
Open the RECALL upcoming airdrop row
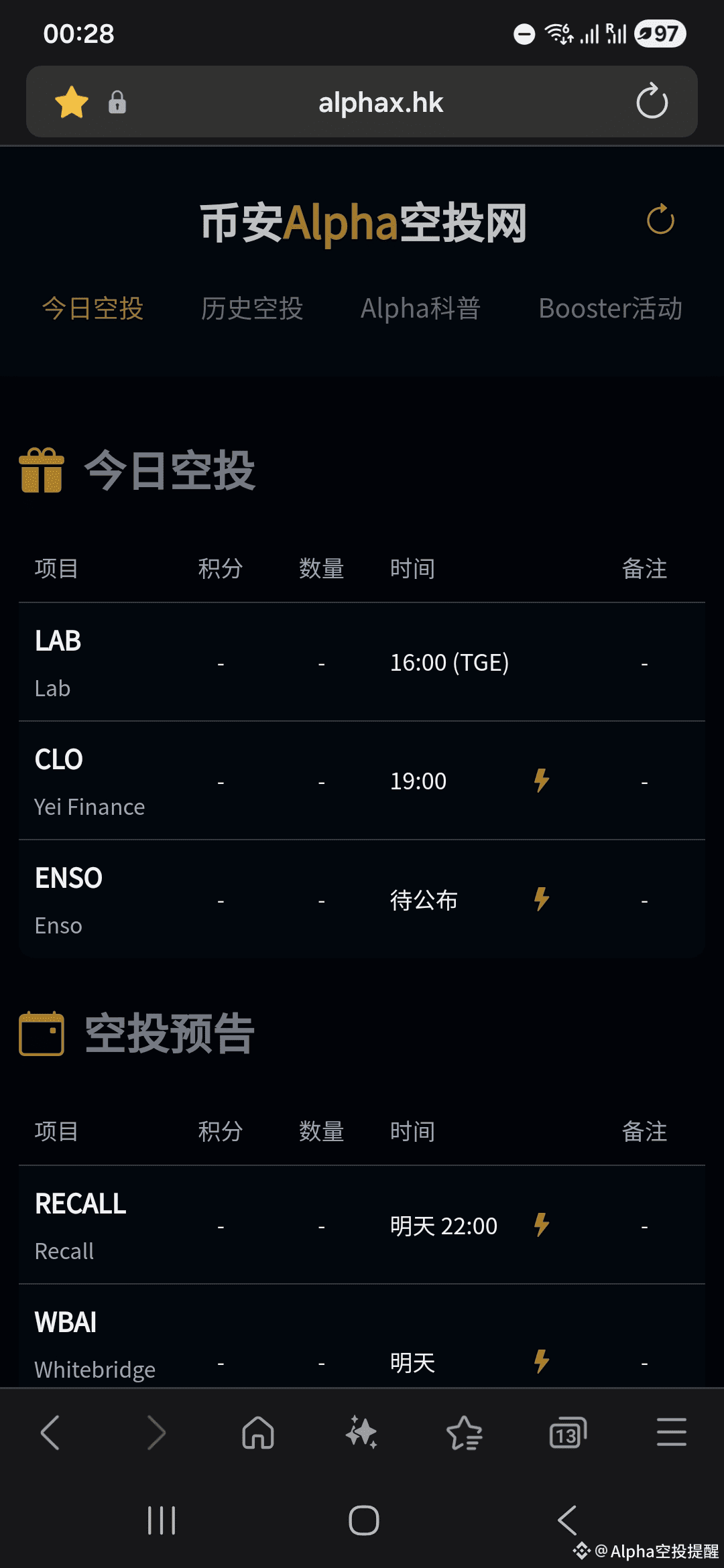362,1225
